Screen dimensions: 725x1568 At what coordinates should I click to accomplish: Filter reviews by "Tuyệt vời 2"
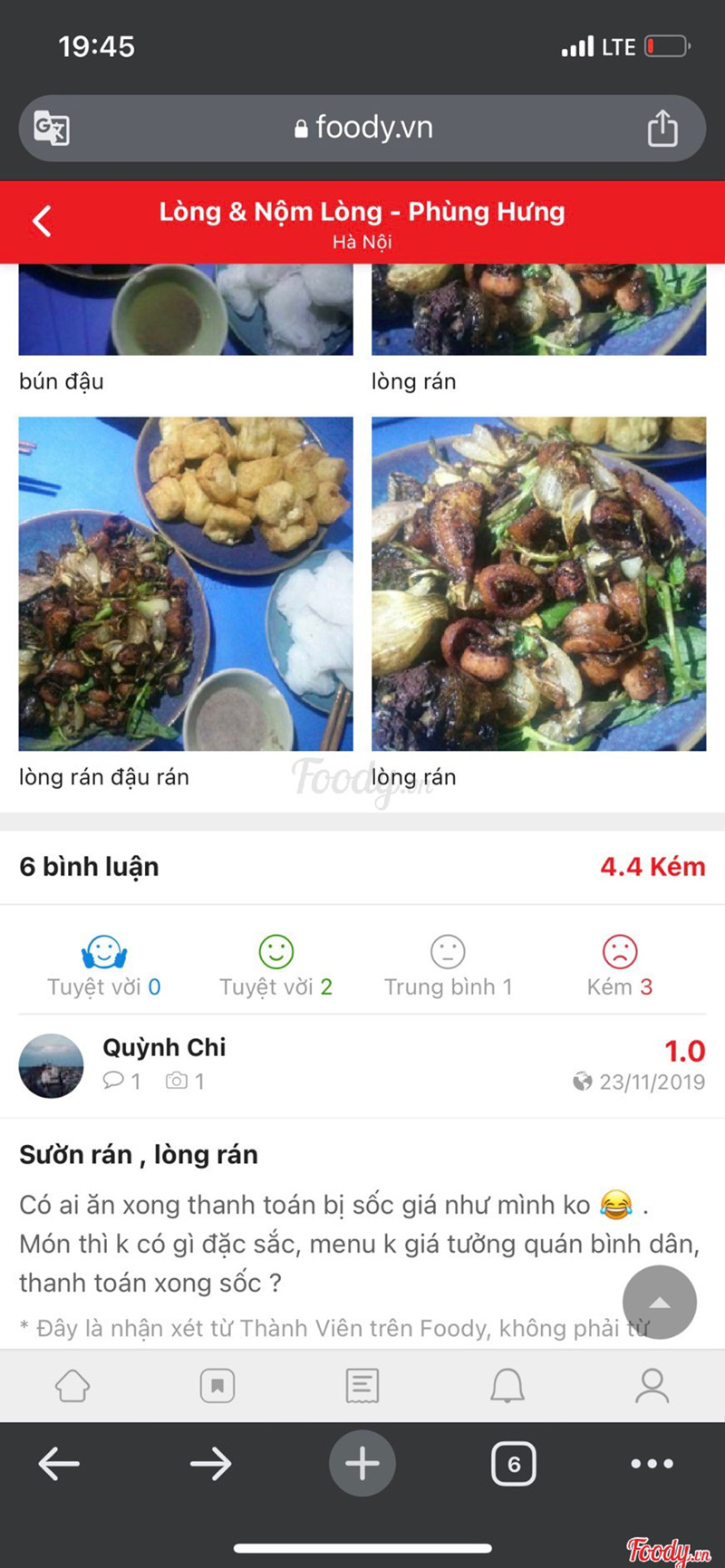tap(275, 967)
